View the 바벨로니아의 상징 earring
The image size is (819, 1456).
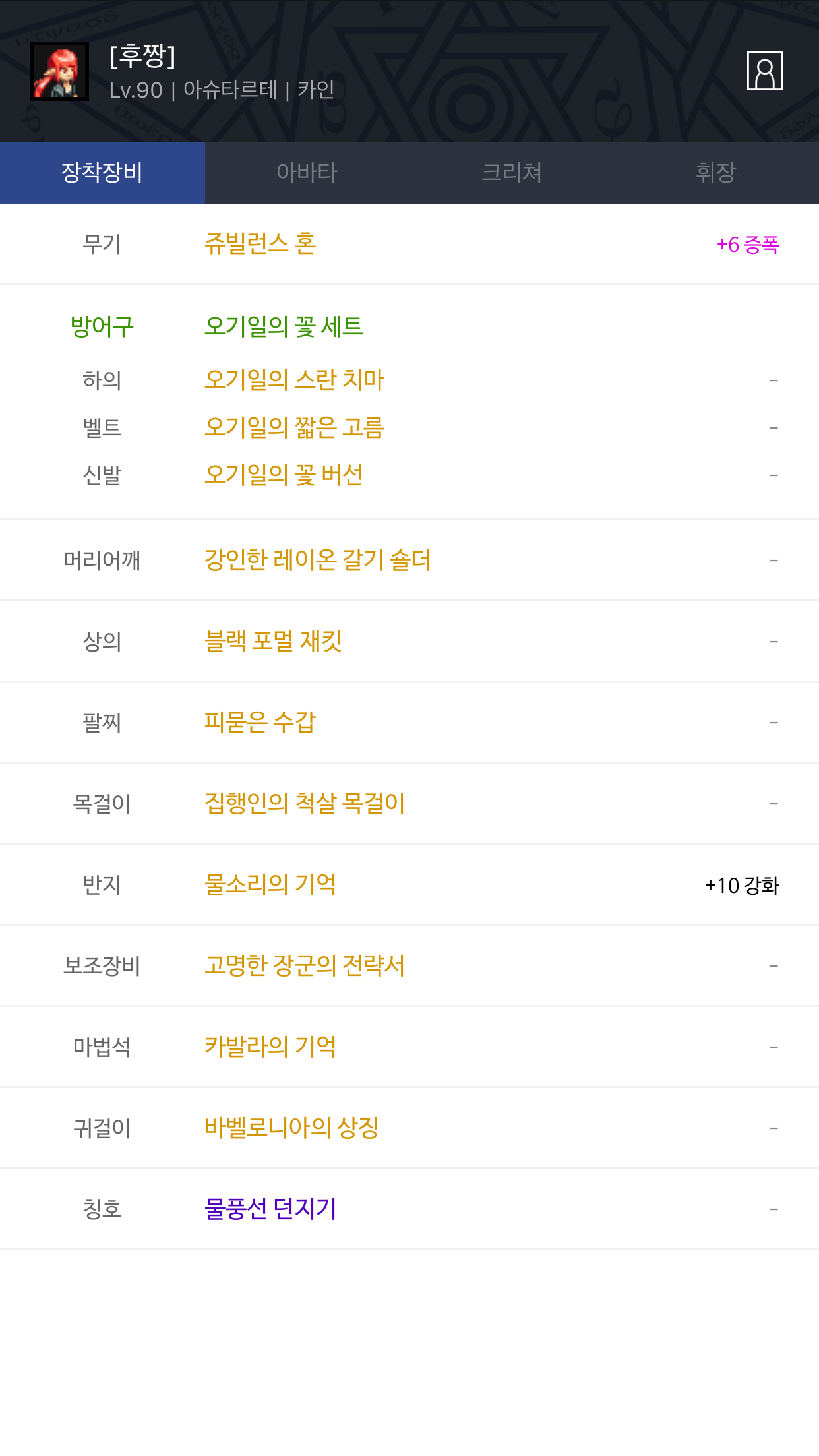(291, 1128)
